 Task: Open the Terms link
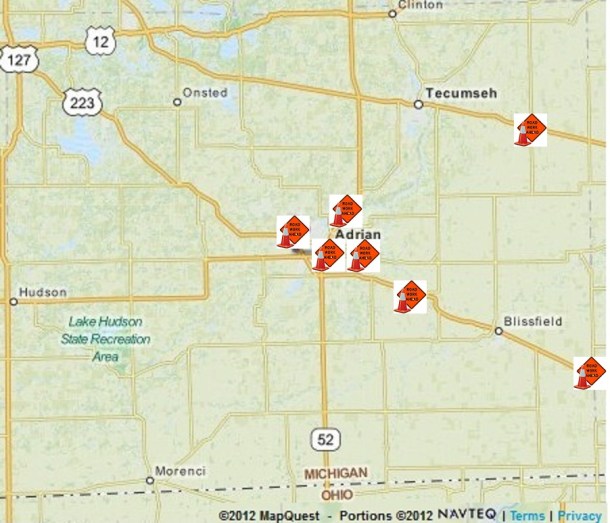coord(525,515)
